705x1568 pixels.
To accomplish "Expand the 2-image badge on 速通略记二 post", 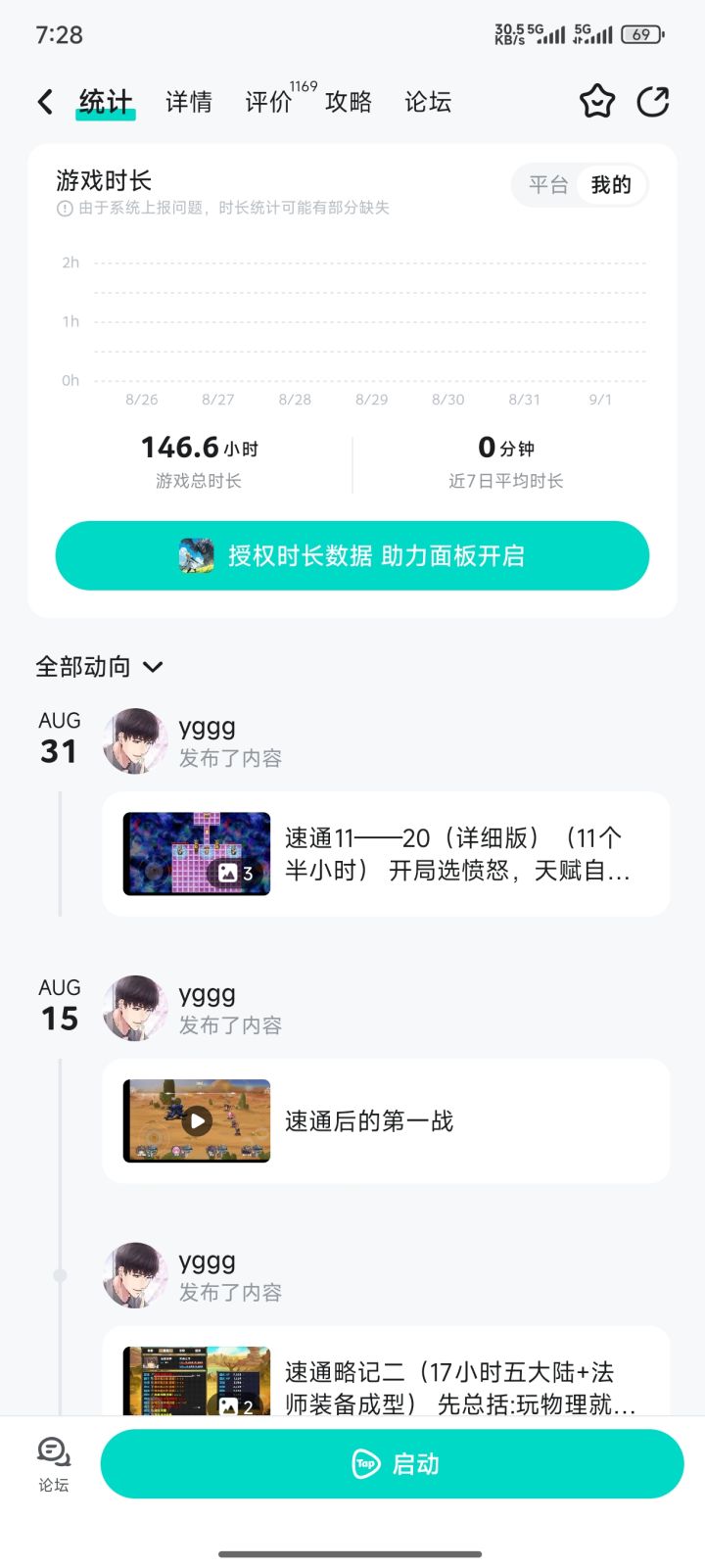I will click(x=236, y=1407).
